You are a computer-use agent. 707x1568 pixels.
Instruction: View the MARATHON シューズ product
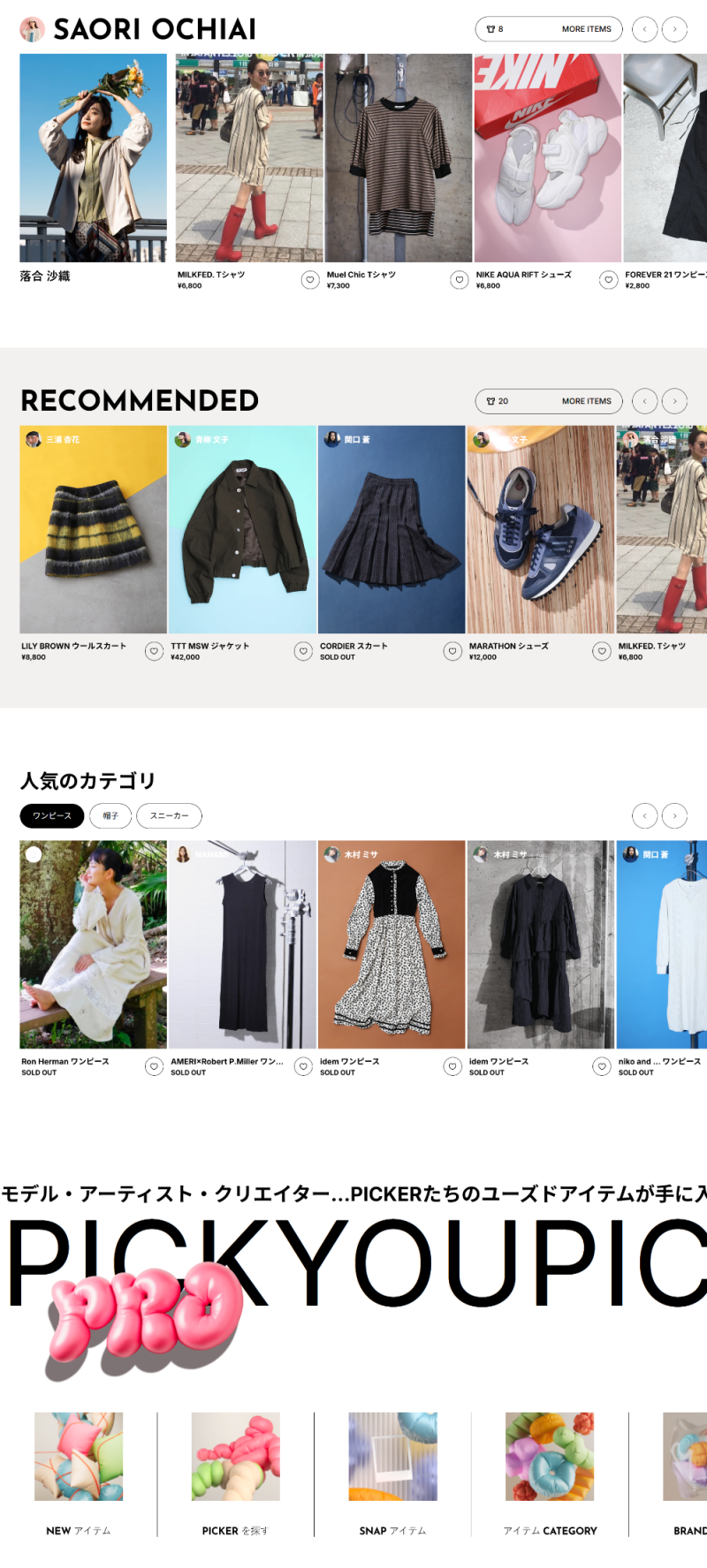pos(540,529)
